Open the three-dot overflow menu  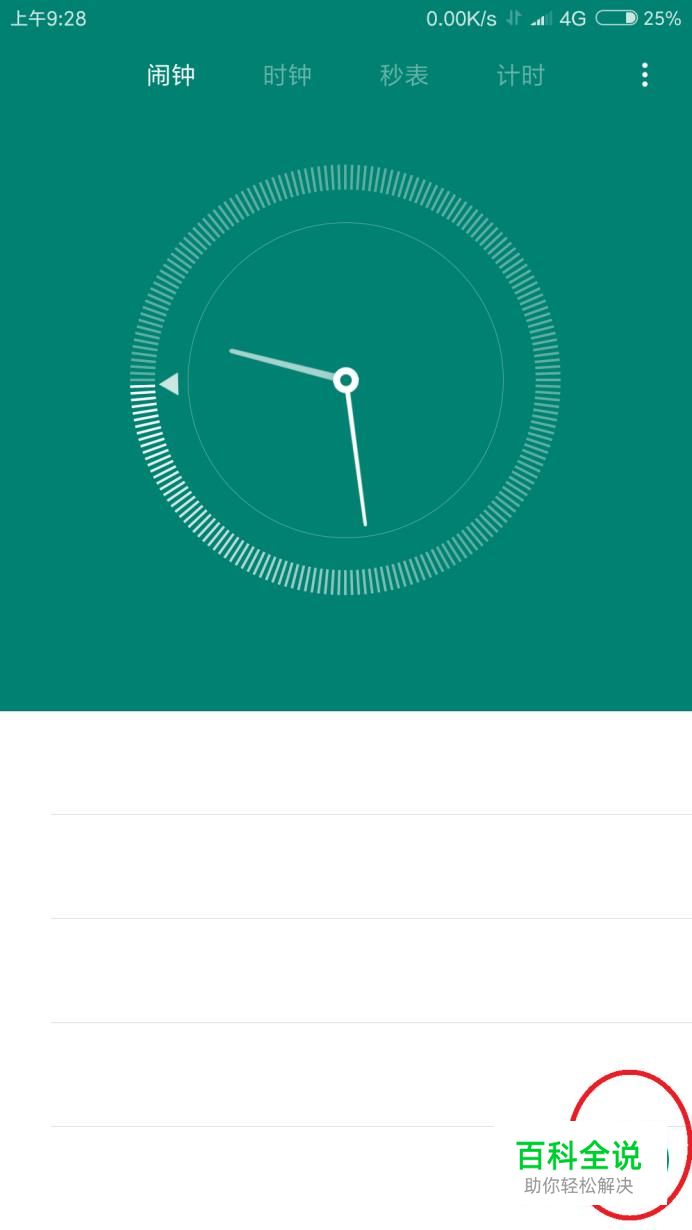pos(645,75)
